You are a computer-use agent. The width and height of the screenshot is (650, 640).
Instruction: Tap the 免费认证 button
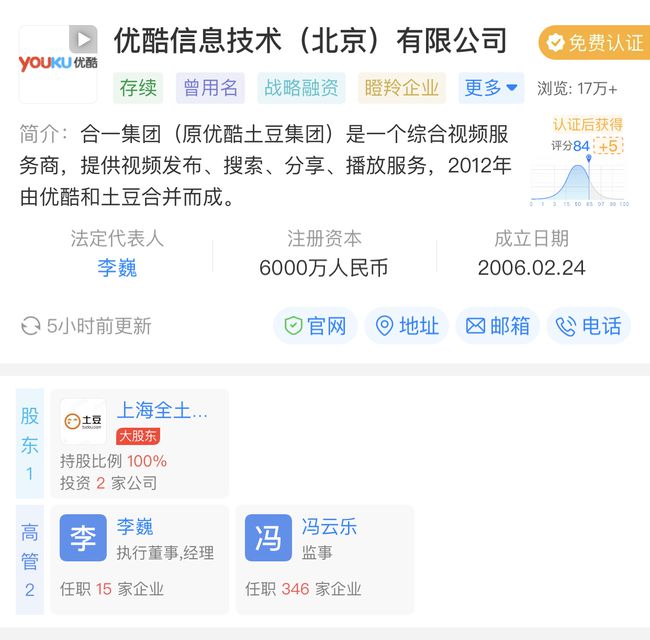pyautogui.click(x=594, y=43)
